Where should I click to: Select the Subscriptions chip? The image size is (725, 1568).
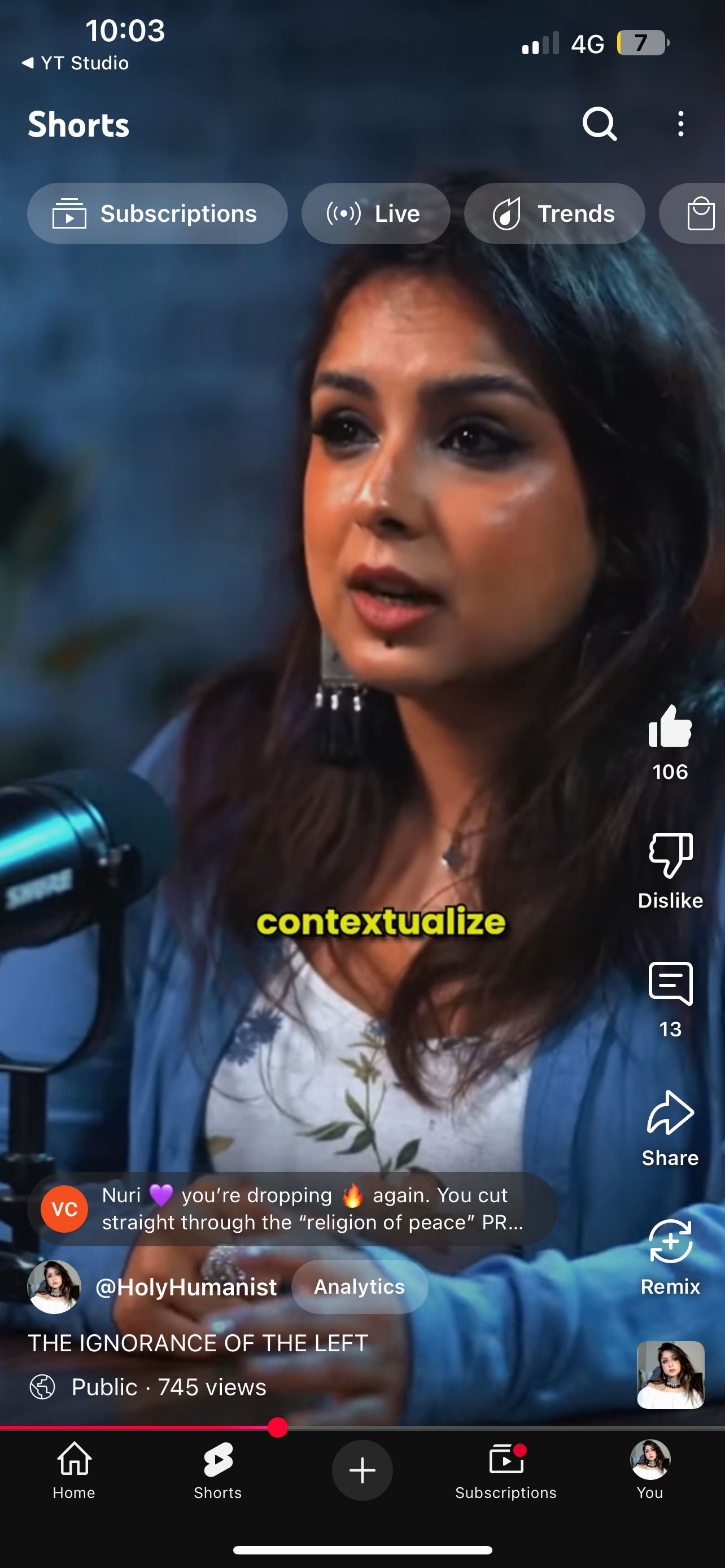pyautogui.click(x=157, y=214)
